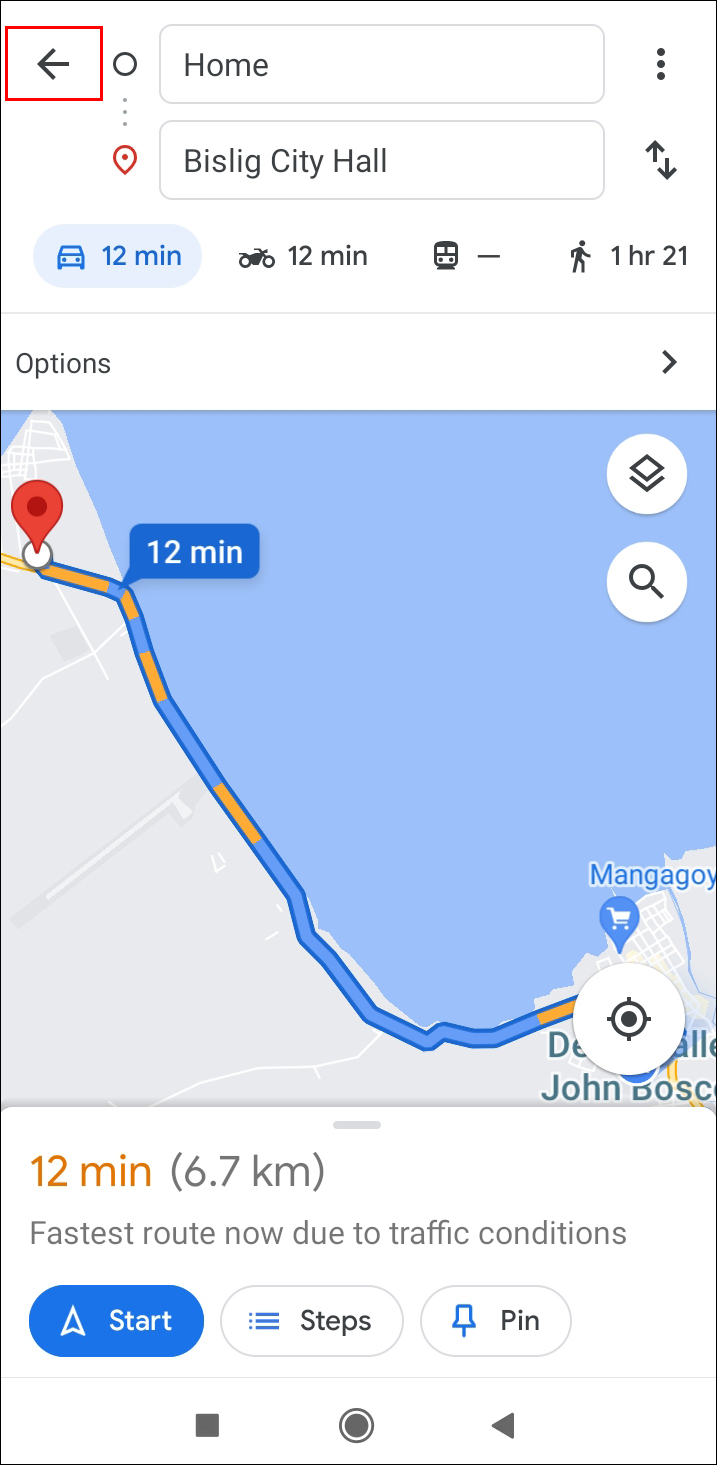Pin this route
This screenshot has width=717, height=1465.
pyautogui.click(x=495, y=1321)
